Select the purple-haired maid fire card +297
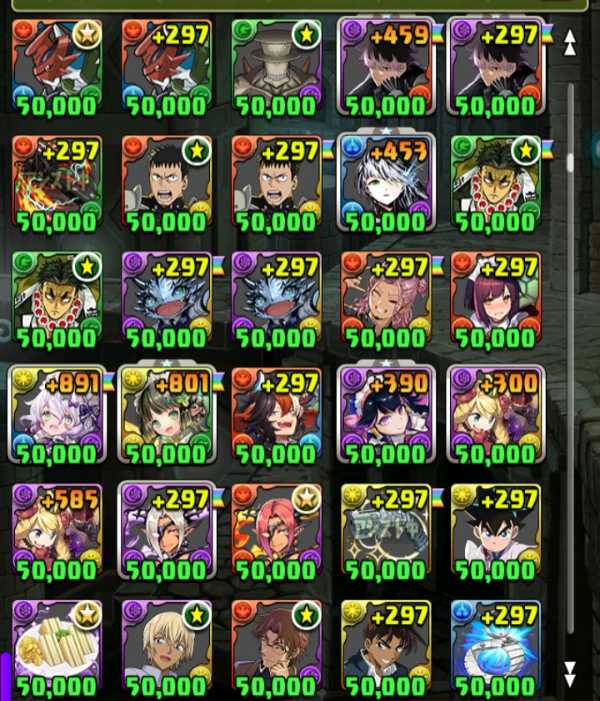 tap(496, 299)
